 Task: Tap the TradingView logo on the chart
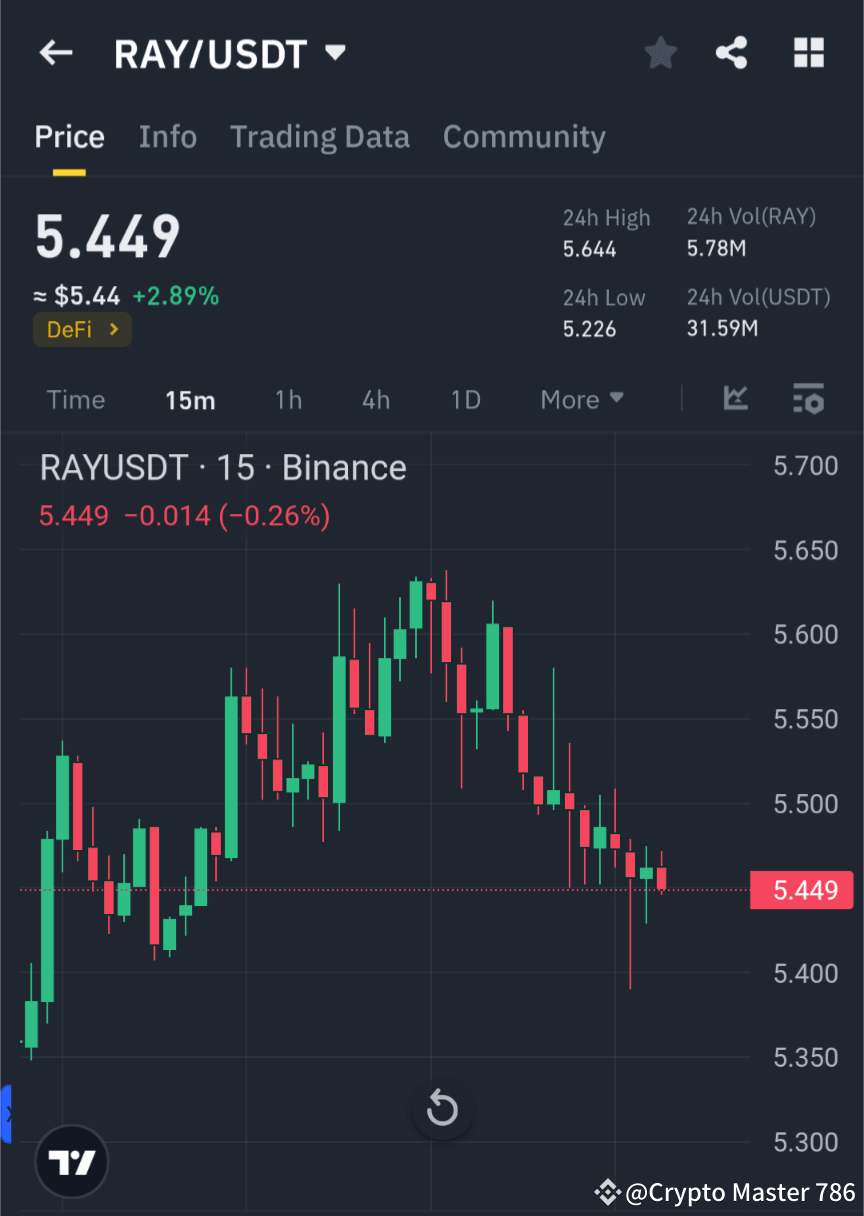coord(70,1161)
